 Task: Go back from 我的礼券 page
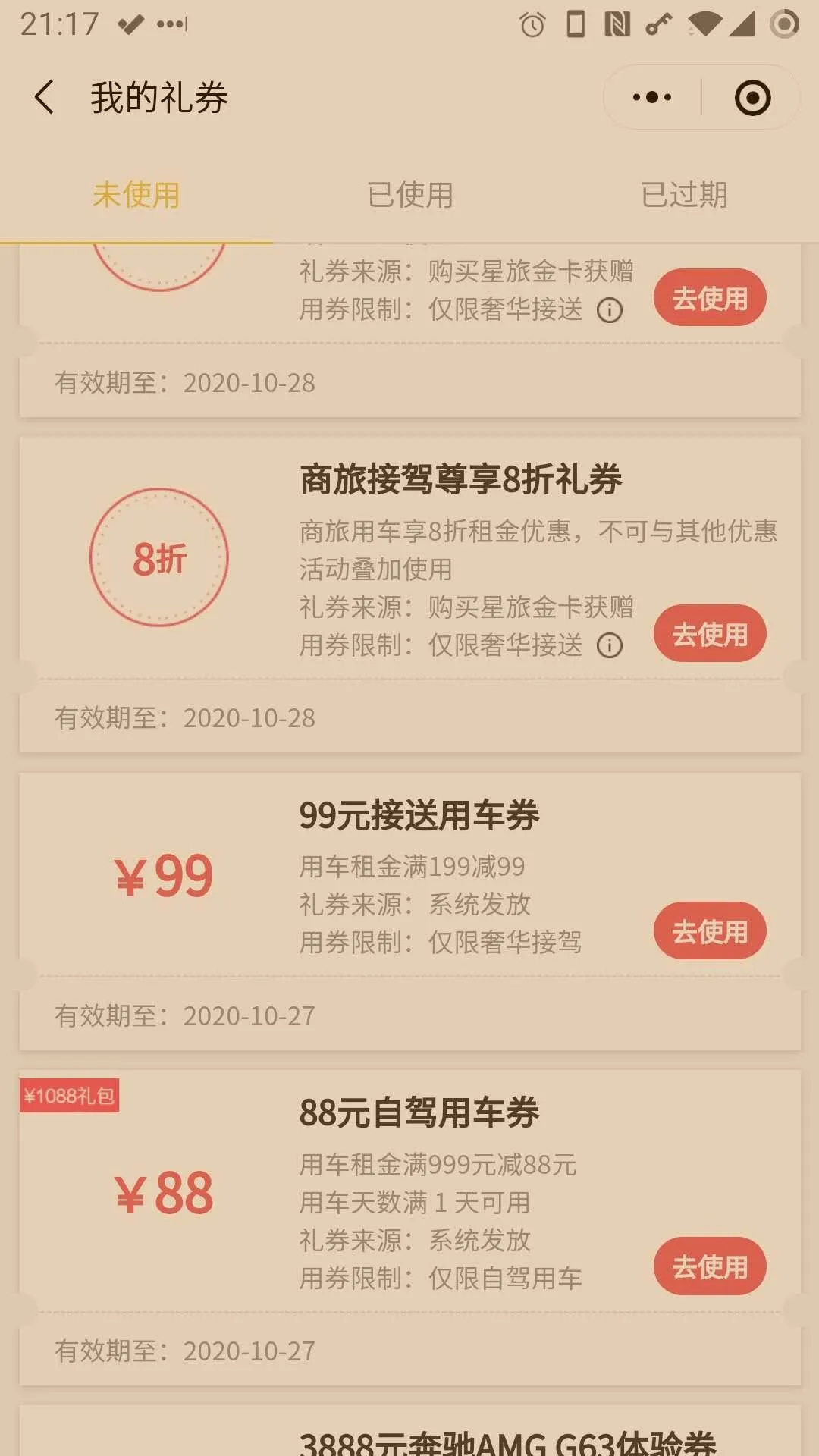(45, 97)
